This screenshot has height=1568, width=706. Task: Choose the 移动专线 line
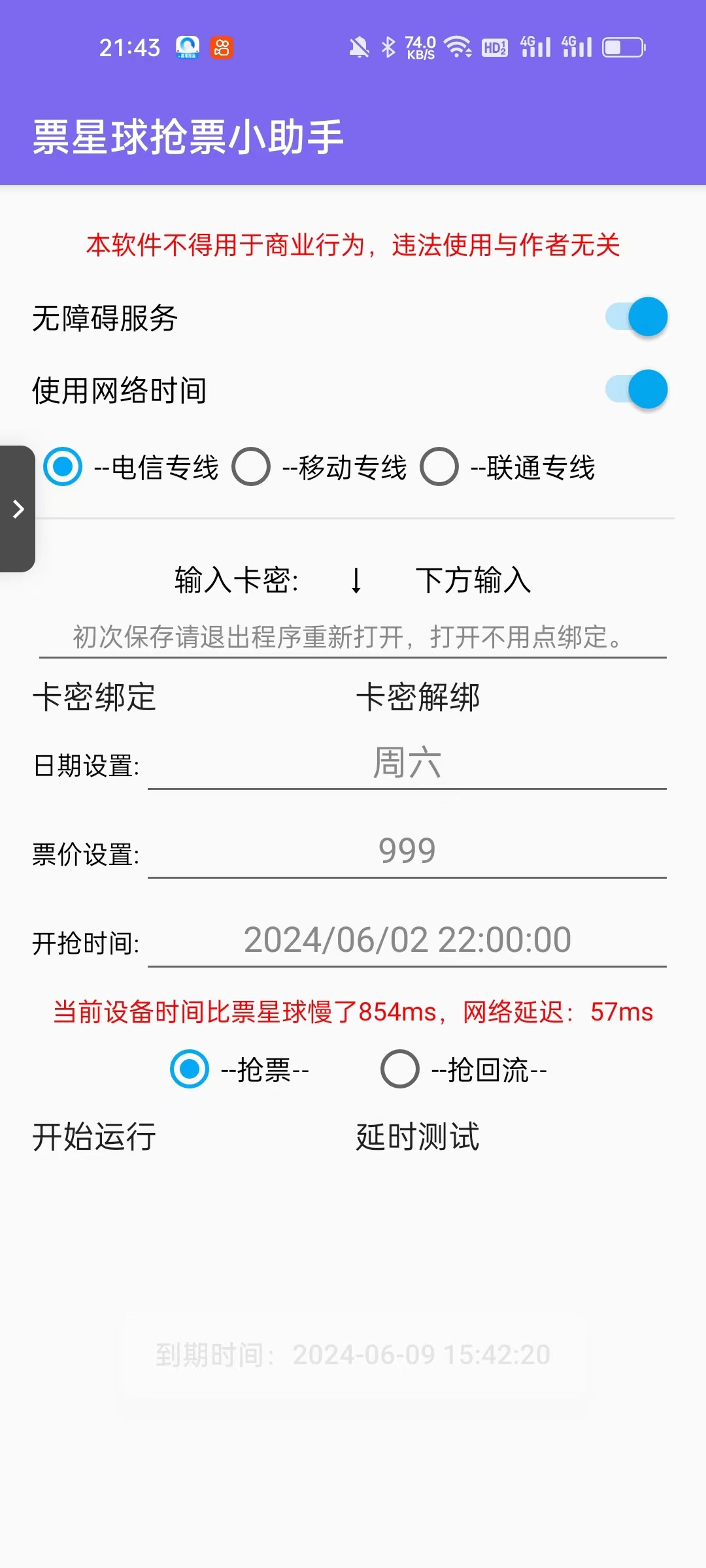[252, 467]
